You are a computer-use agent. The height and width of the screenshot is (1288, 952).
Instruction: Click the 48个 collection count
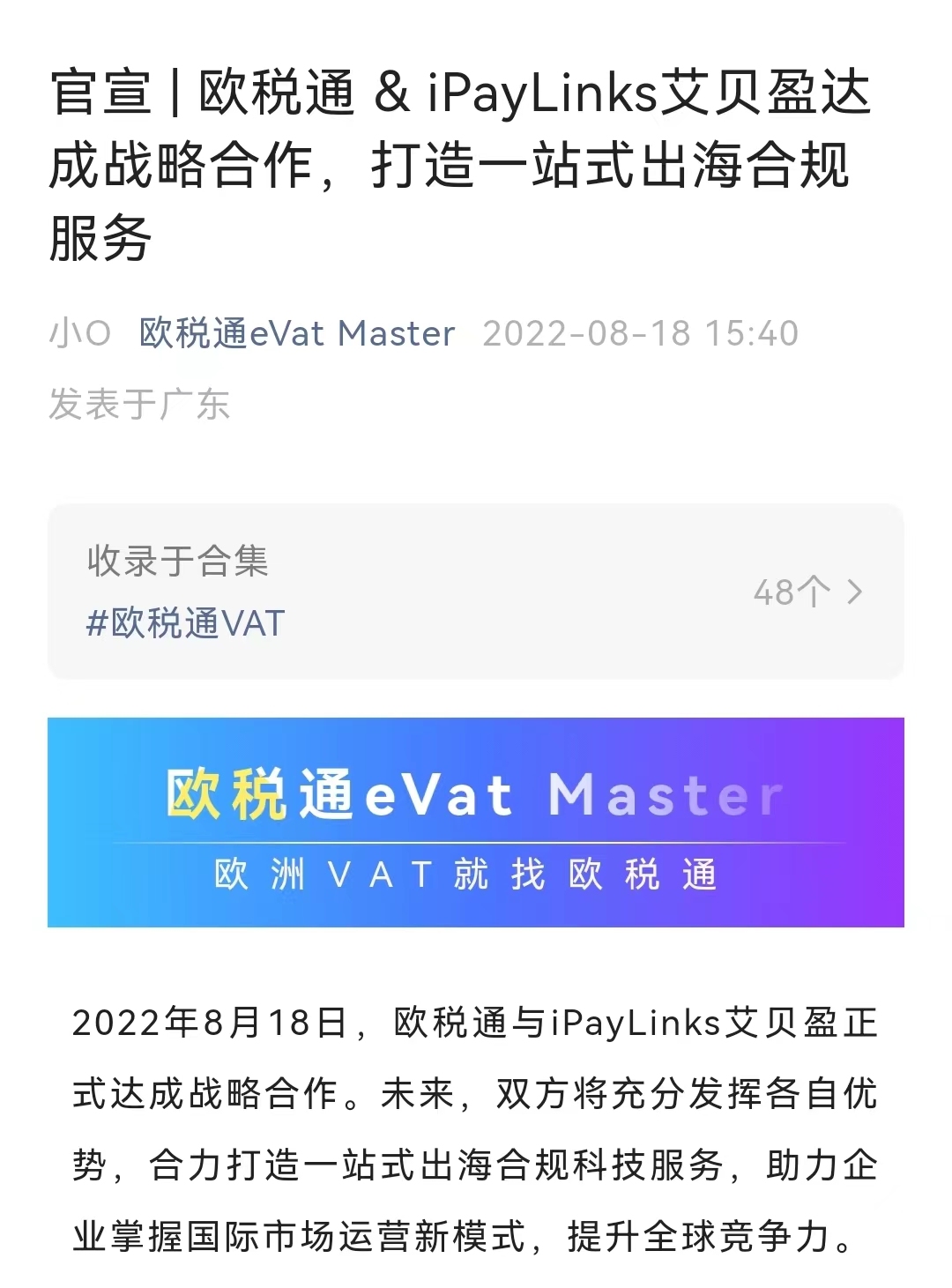click(792, 593)
